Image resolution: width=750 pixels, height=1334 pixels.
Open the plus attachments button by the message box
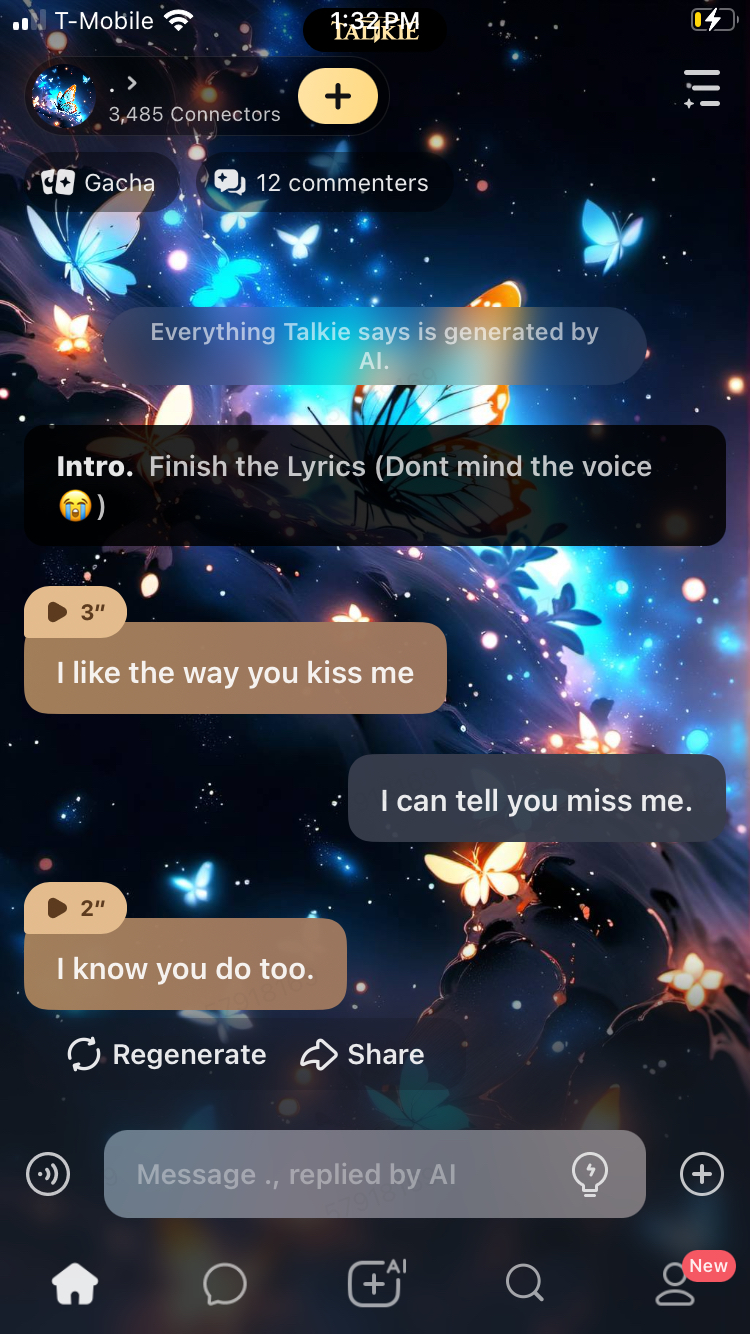pyautogui.click(x=701, y=1174)
